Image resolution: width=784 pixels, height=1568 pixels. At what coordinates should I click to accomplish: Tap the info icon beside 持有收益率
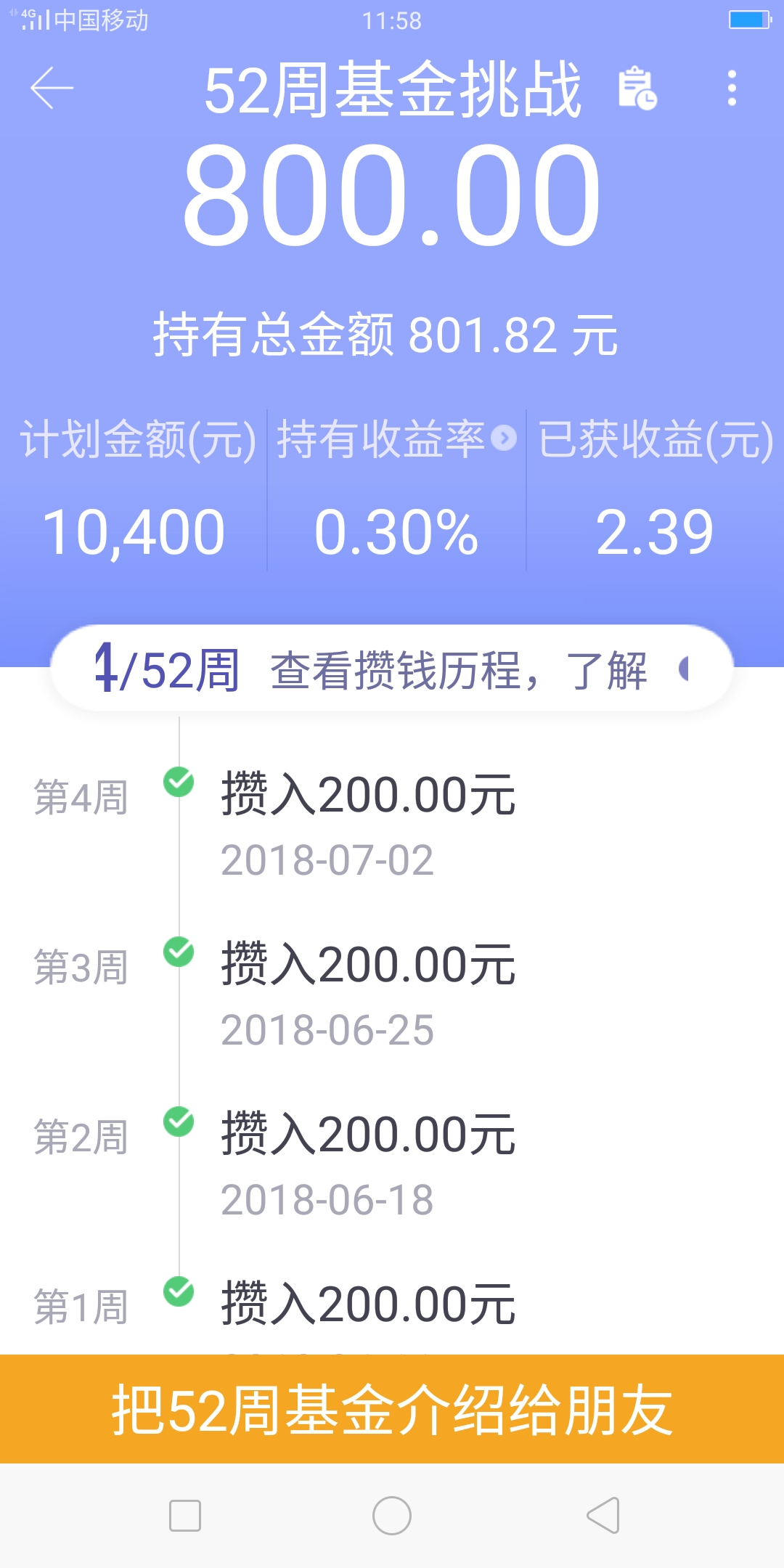[x=504, y=438]
